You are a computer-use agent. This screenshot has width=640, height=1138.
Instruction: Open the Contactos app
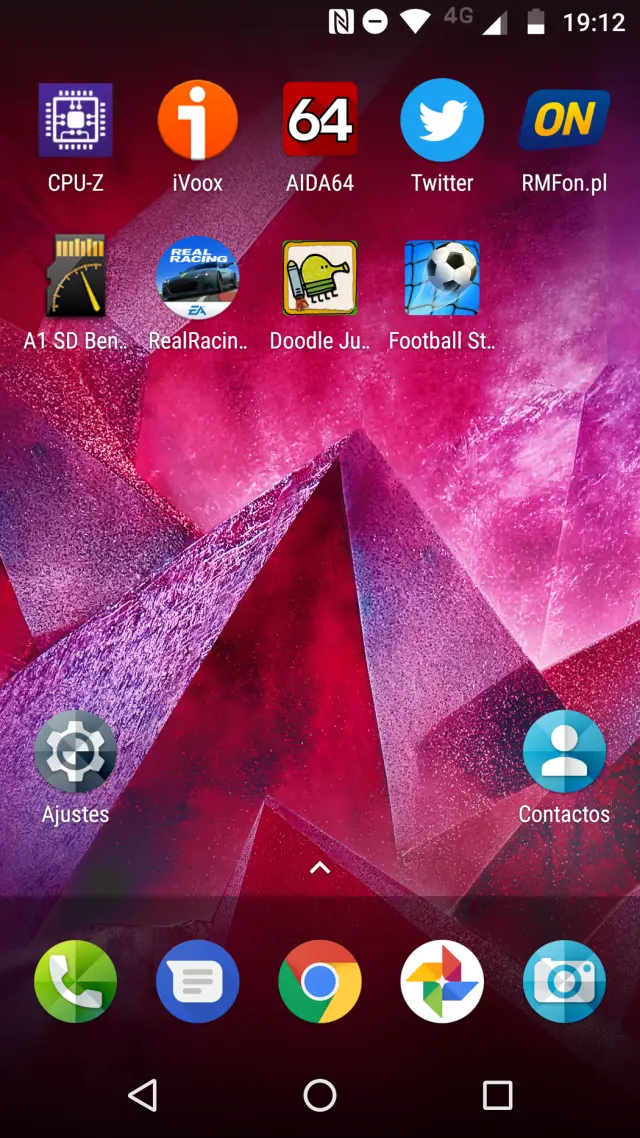(x=564, y=752)
